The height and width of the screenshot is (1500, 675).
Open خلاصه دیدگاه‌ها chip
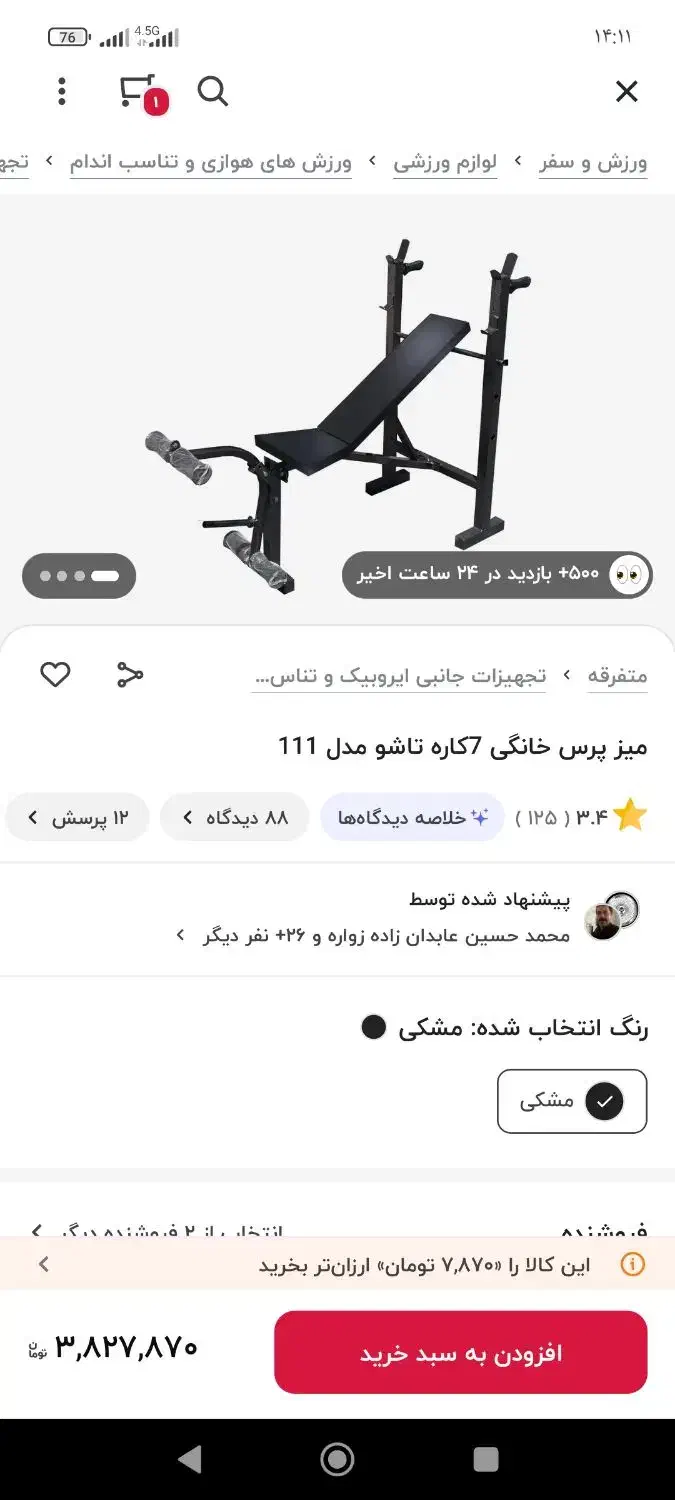point(412,818)
